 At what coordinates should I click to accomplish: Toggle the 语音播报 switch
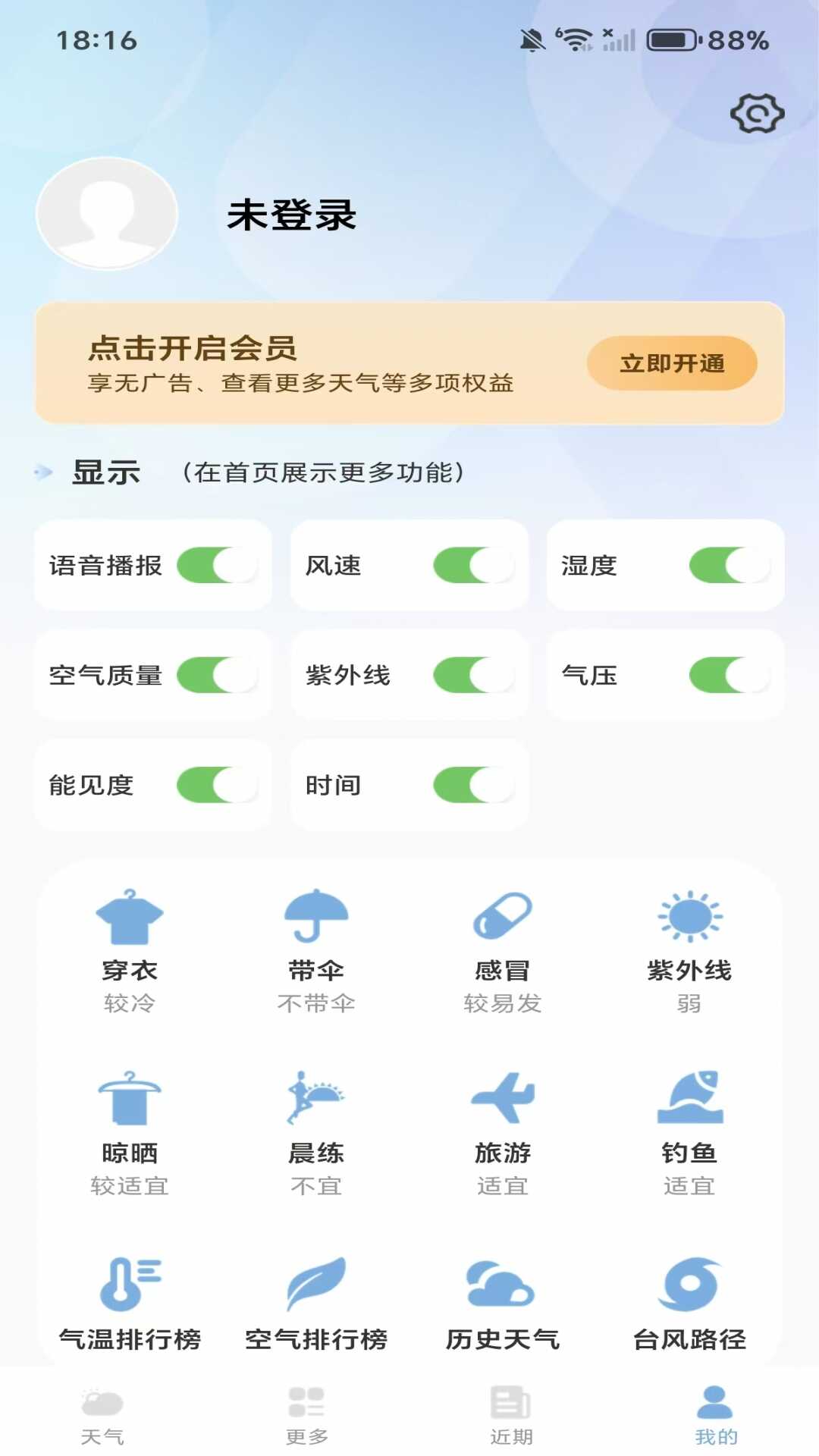[x=217, y=566]
